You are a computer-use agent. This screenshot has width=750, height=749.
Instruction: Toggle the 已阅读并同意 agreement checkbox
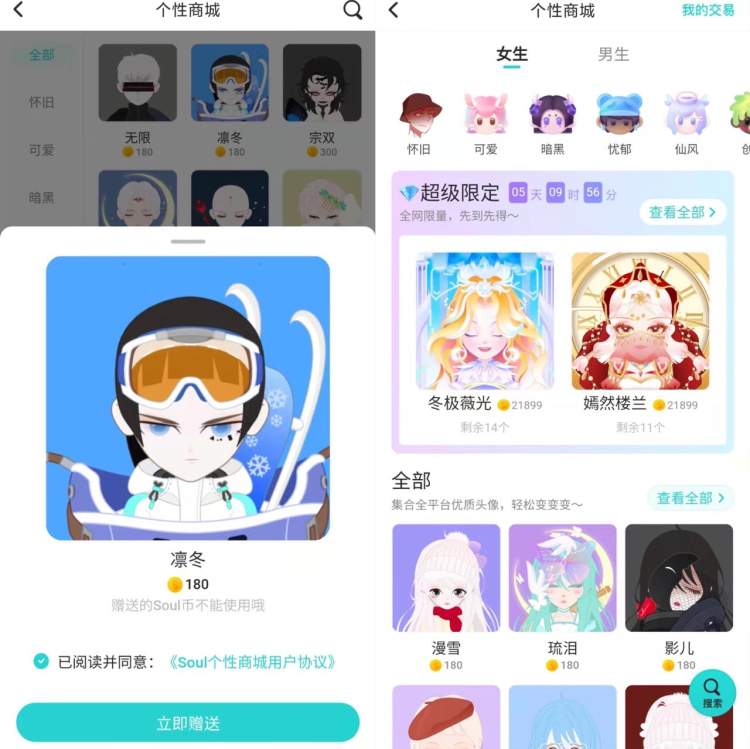[x=41, y=661]
